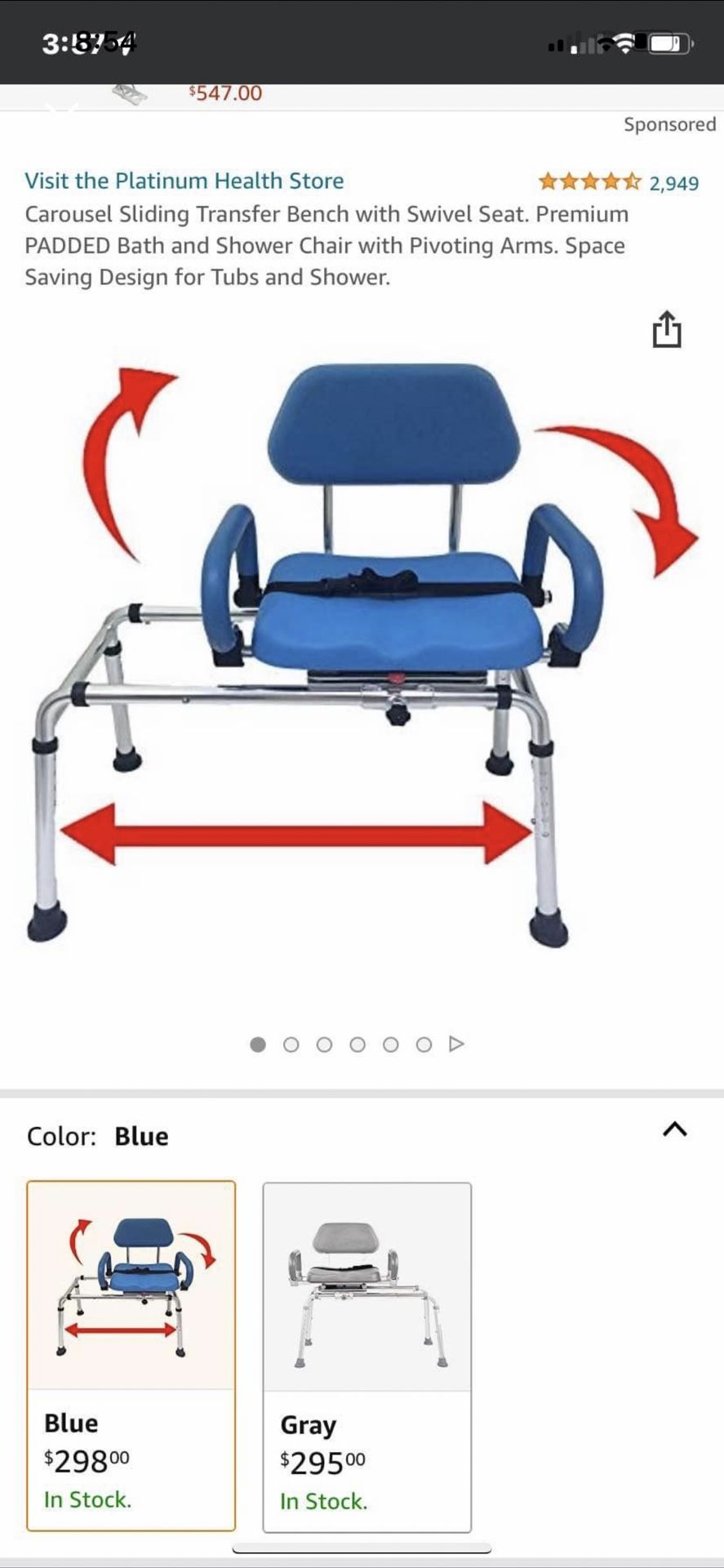View the 2,949 customer ratings
This screenshot has height=1568, width=724.
coord(673,183)
